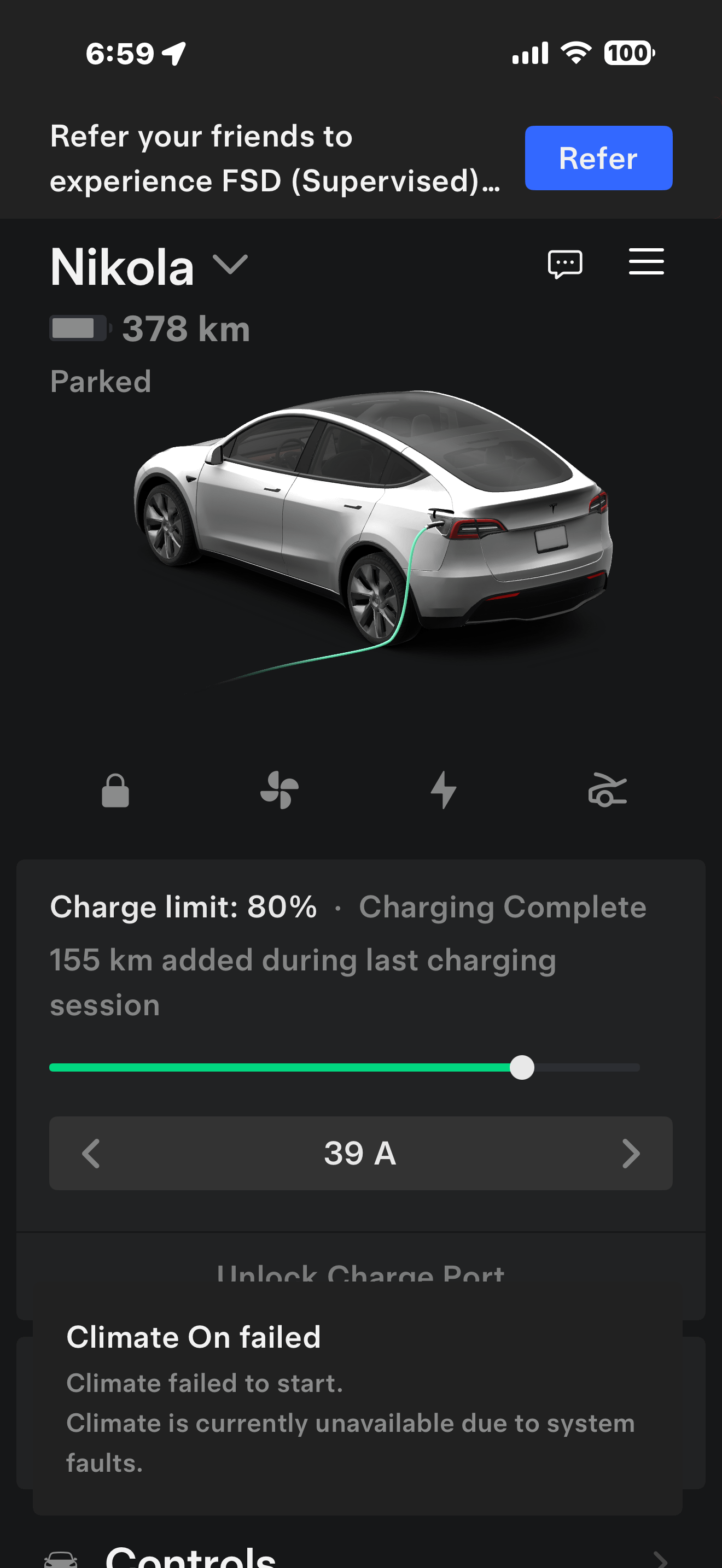Tap the charge limit slider handle
722x1568 pixels.
(x=522, y=1068)
